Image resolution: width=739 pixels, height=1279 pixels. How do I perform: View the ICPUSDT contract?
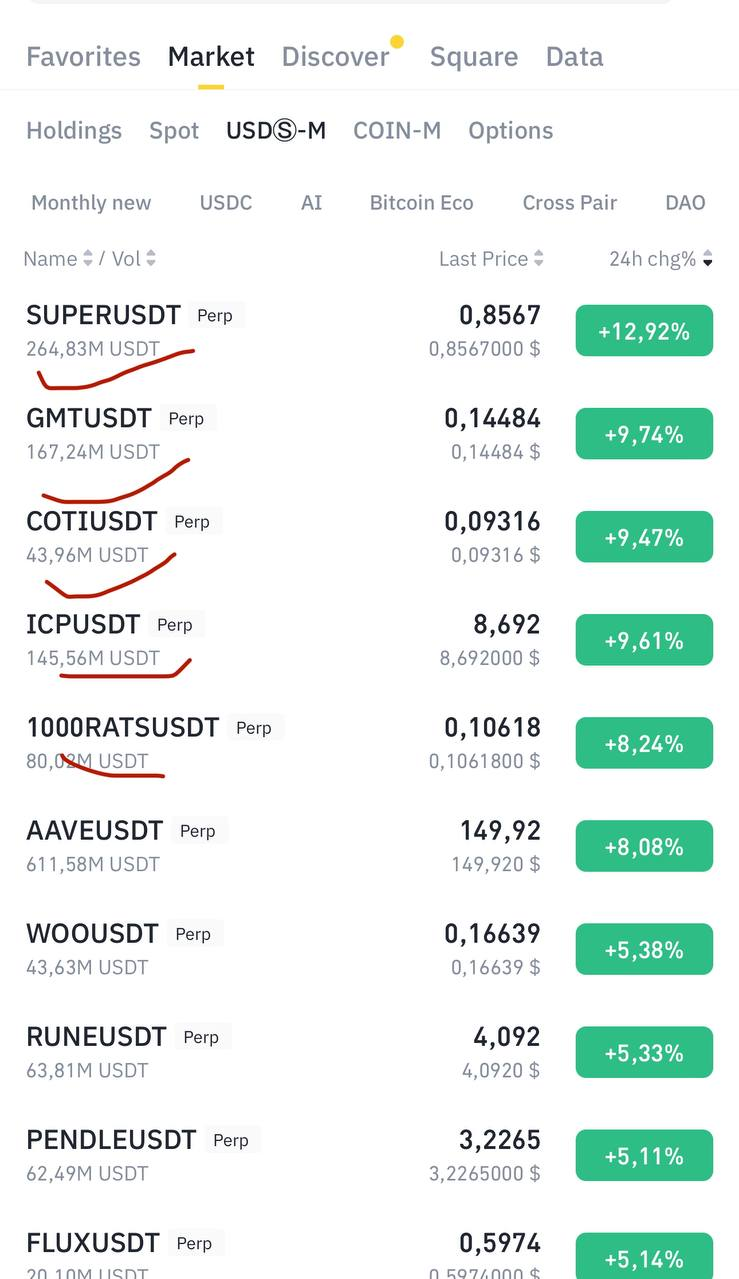click(84, 625)
